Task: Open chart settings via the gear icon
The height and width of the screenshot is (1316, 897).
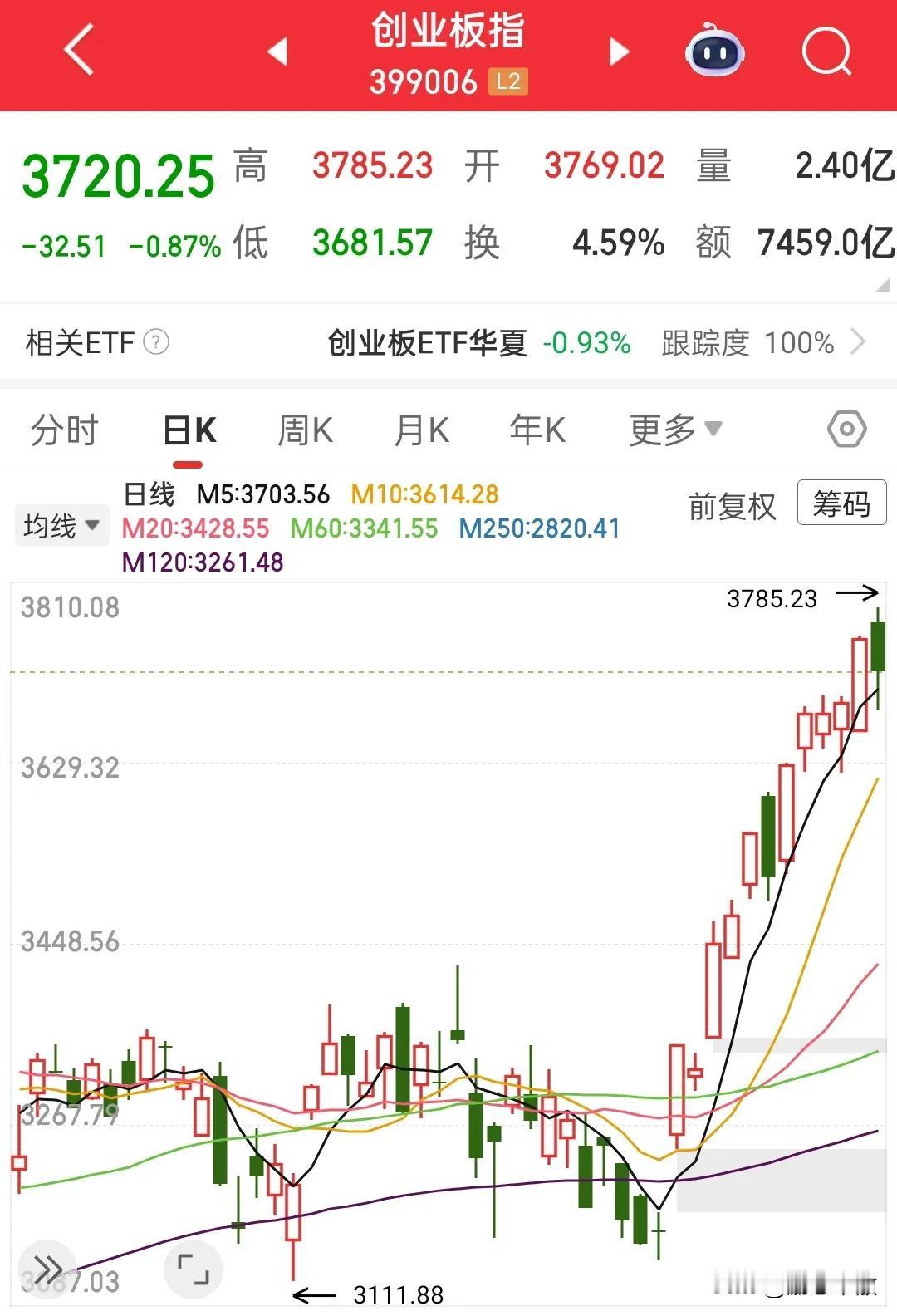Action: point(845,429)
